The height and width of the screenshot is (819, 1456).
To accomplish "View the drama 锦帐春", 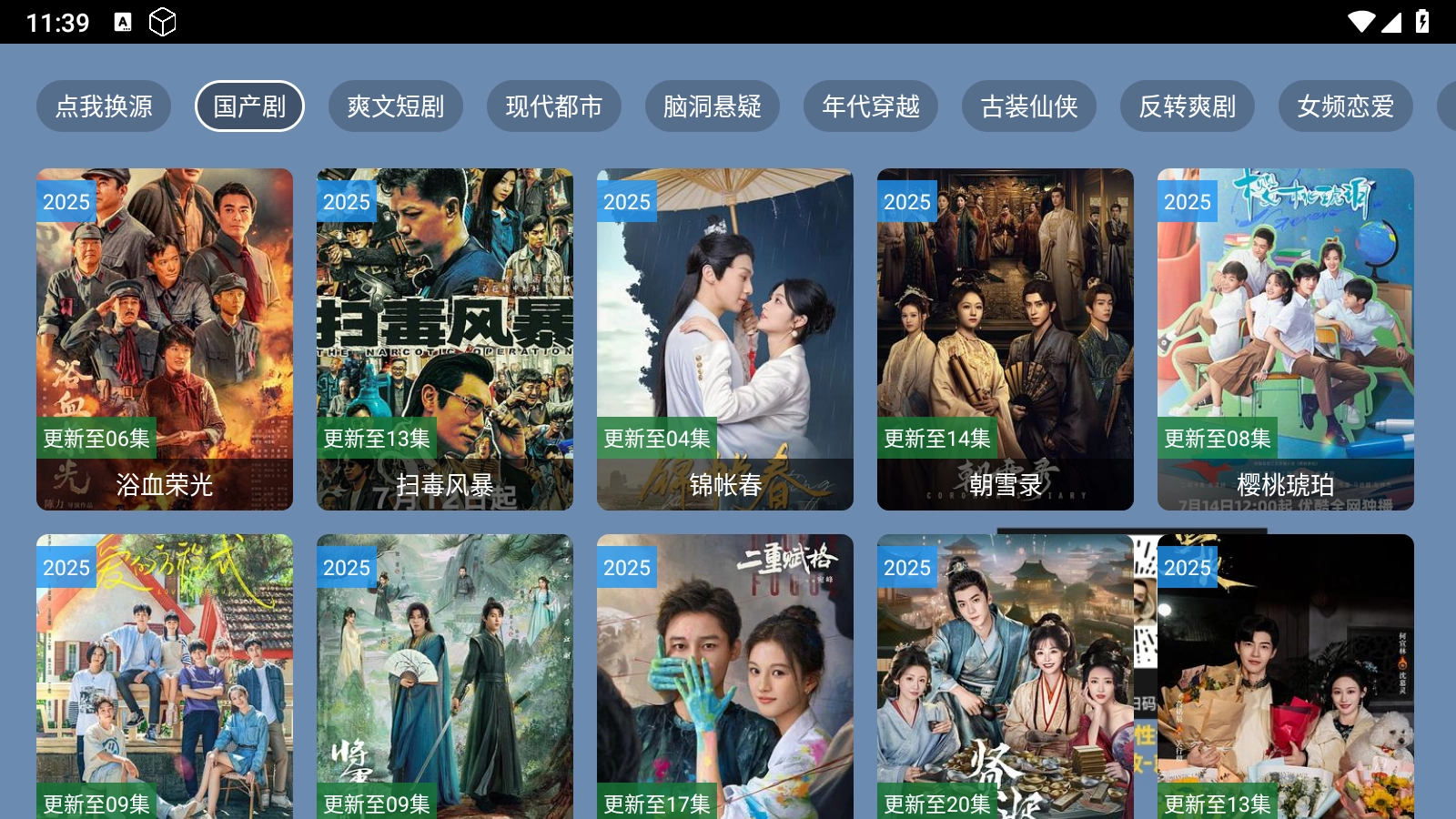I will 725,339.
